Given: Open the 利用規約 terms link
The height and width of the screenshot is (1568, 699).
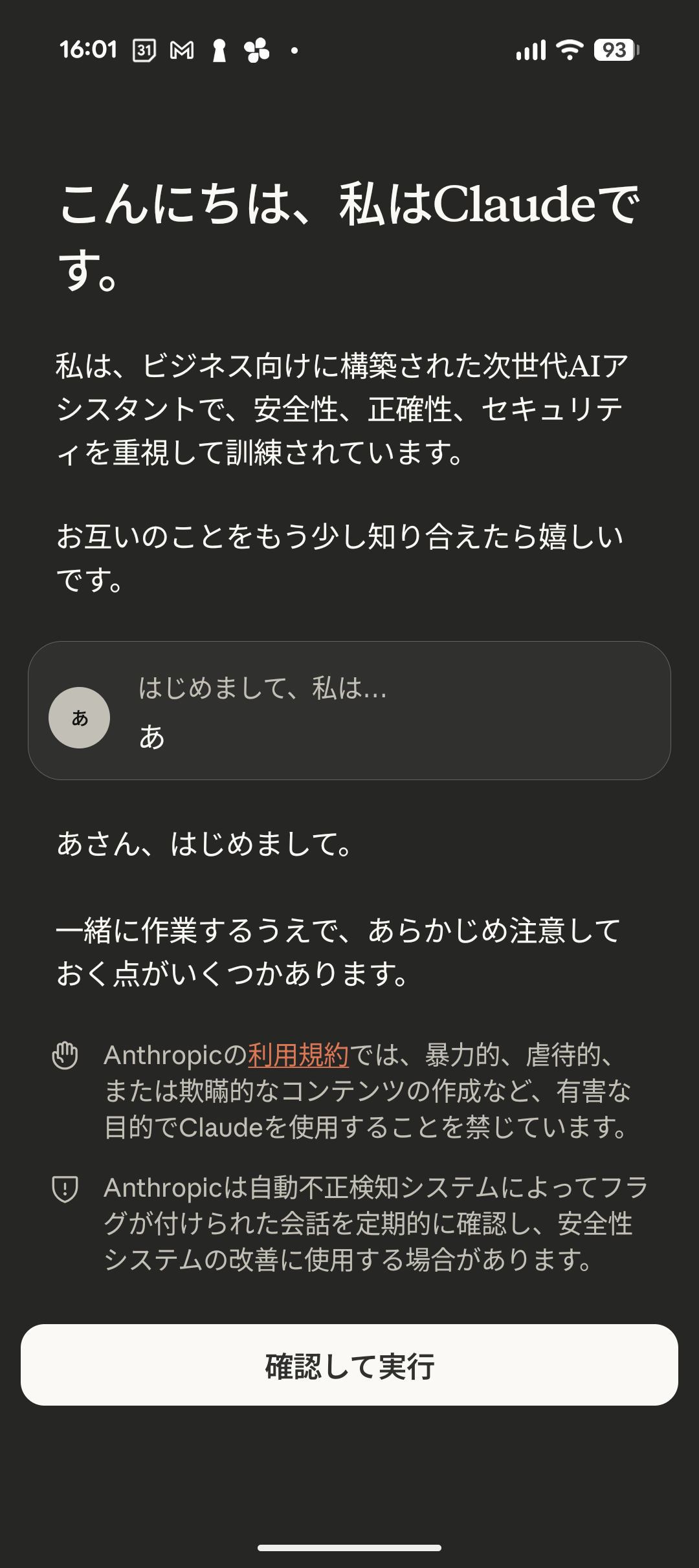Looking at the screenshot, I should click(298, 1055).
